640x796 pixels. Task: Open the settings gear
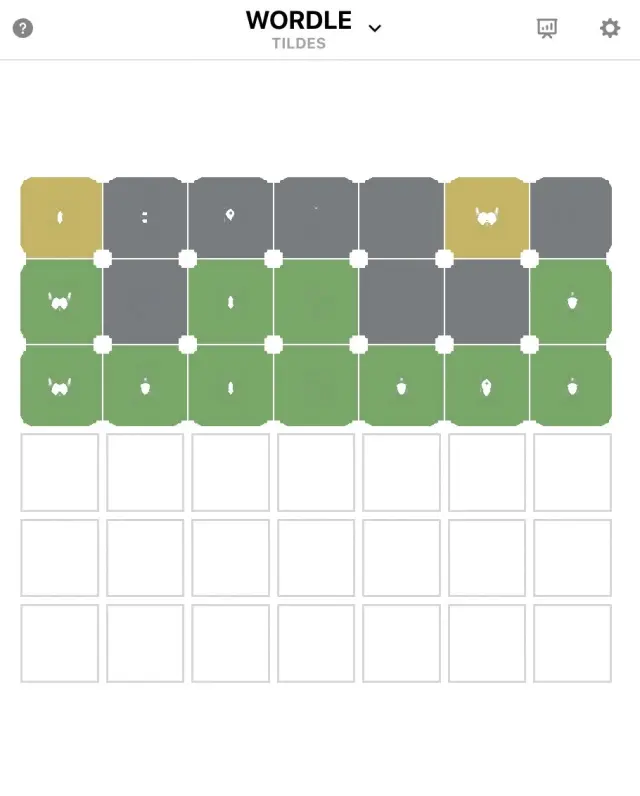click(x=610, y=28)
